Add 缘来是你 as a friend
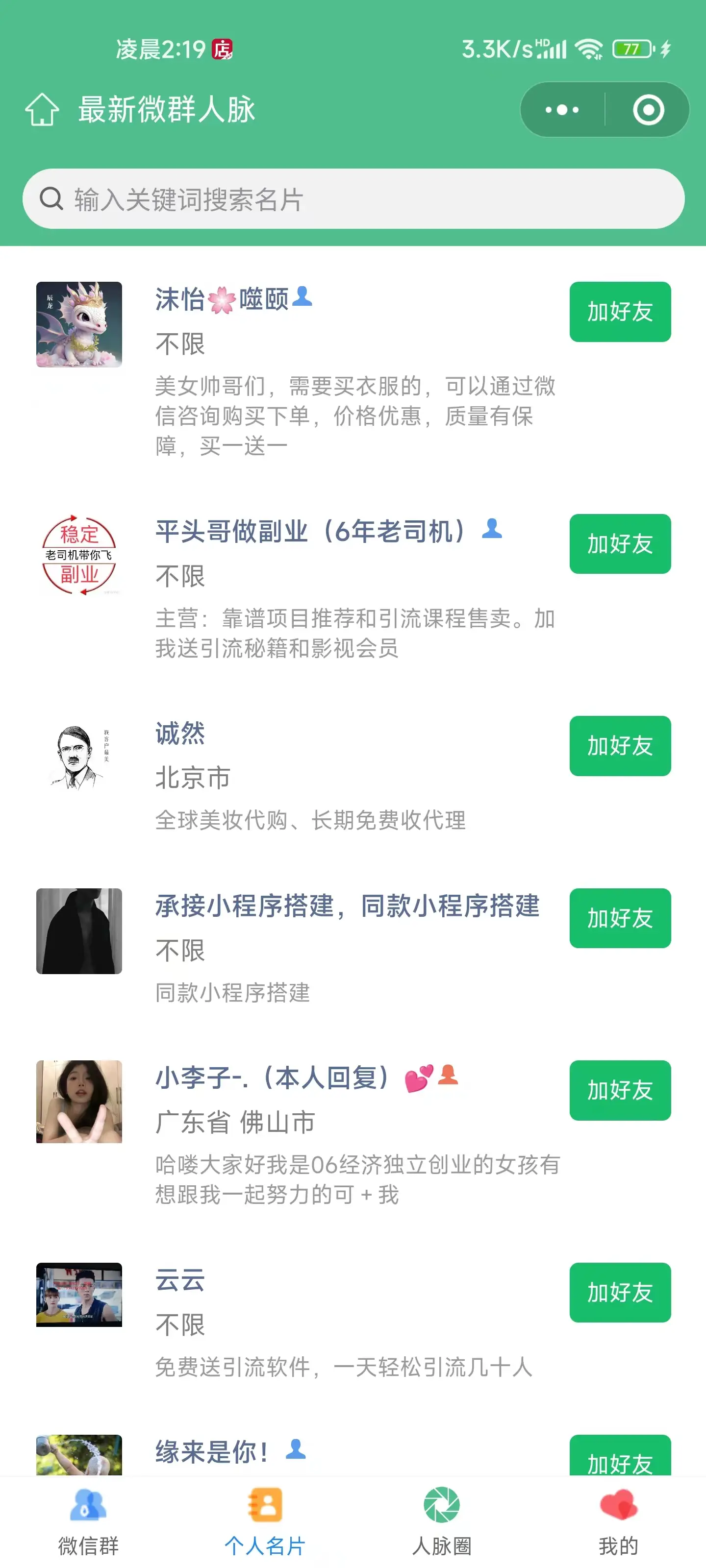This screenshot has width=706, height=1568. pos(620,1458)
